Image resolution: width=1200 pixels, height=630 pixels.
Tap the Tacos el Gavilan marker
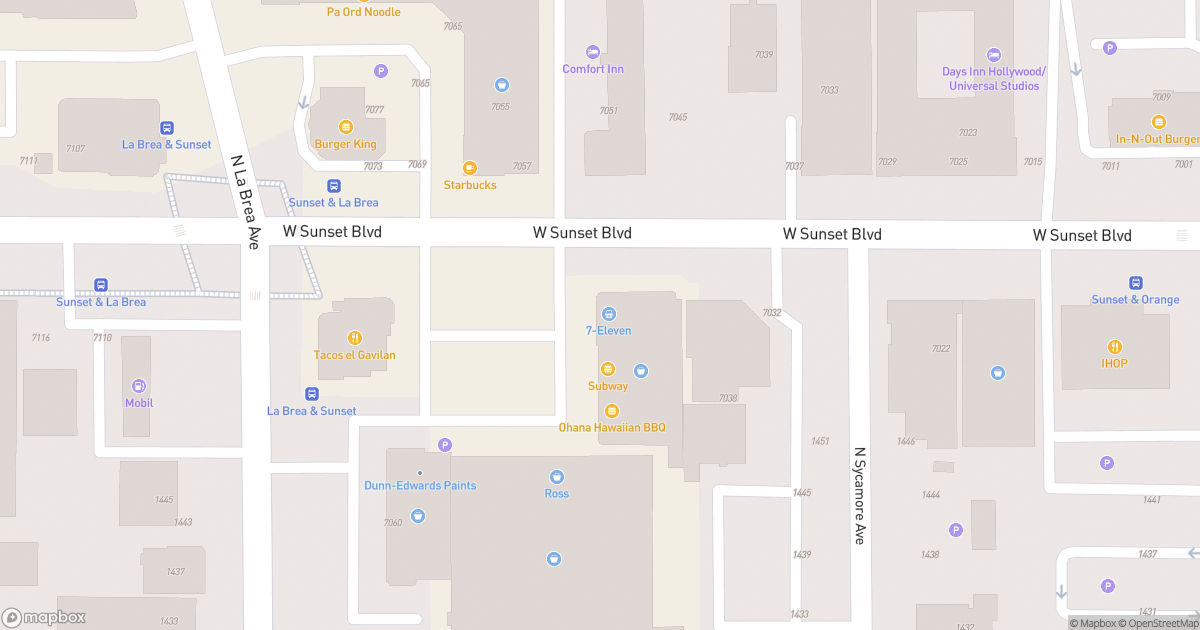(x=354, y=338)
